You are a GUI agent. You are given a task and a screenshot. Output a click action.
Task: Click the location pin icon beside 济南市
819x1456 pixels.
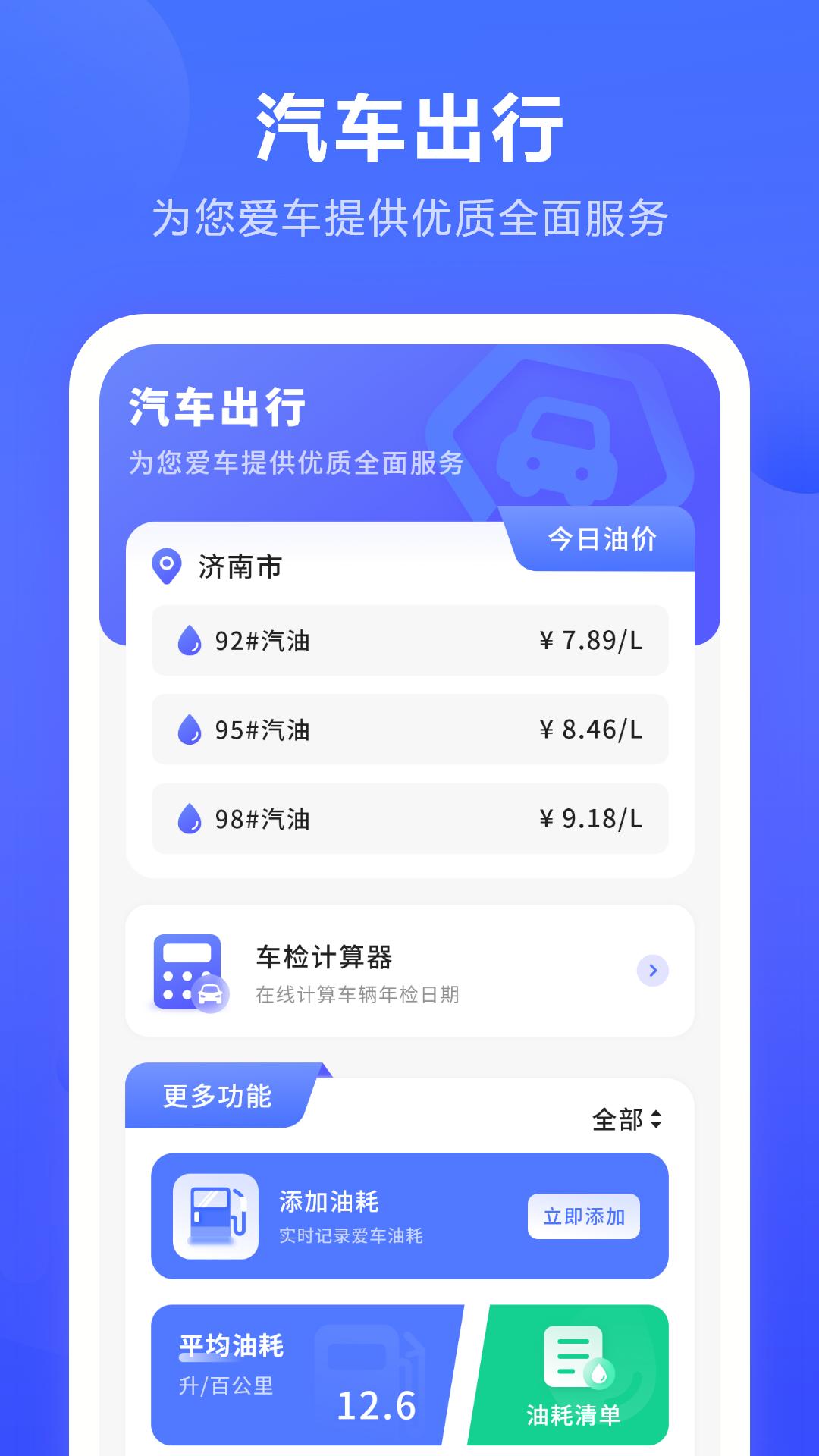[x=165, y=567]
